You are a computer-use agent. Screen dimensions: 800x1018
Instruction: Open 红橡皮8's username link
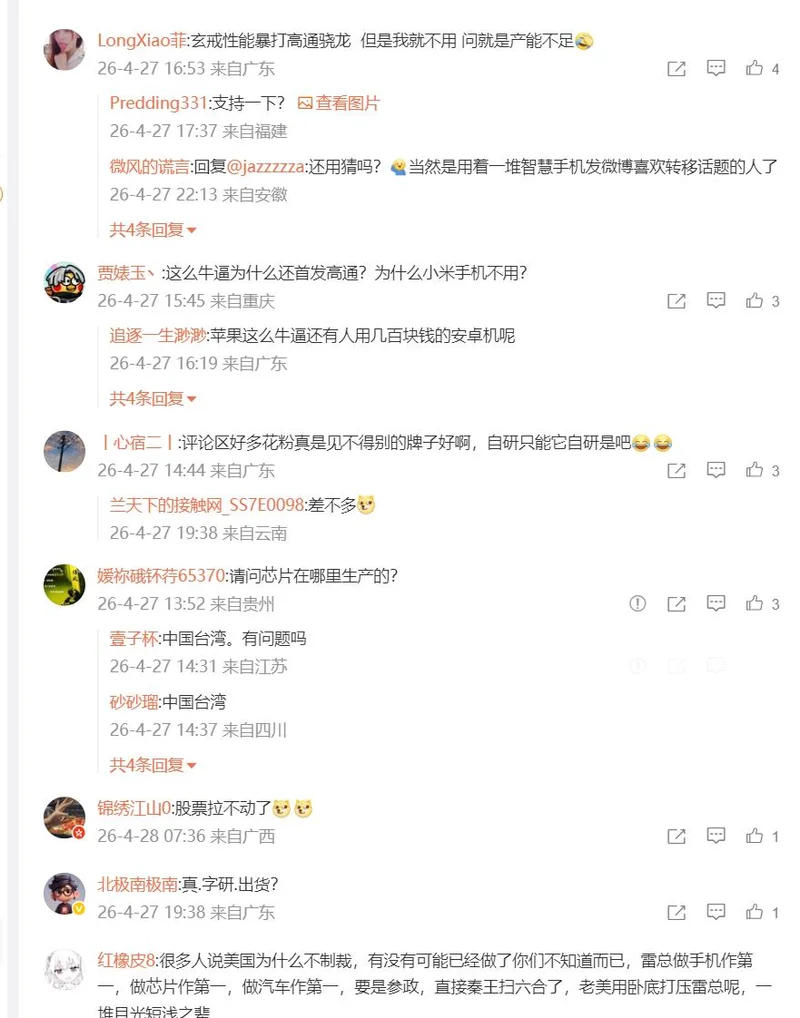pos(126,960)
